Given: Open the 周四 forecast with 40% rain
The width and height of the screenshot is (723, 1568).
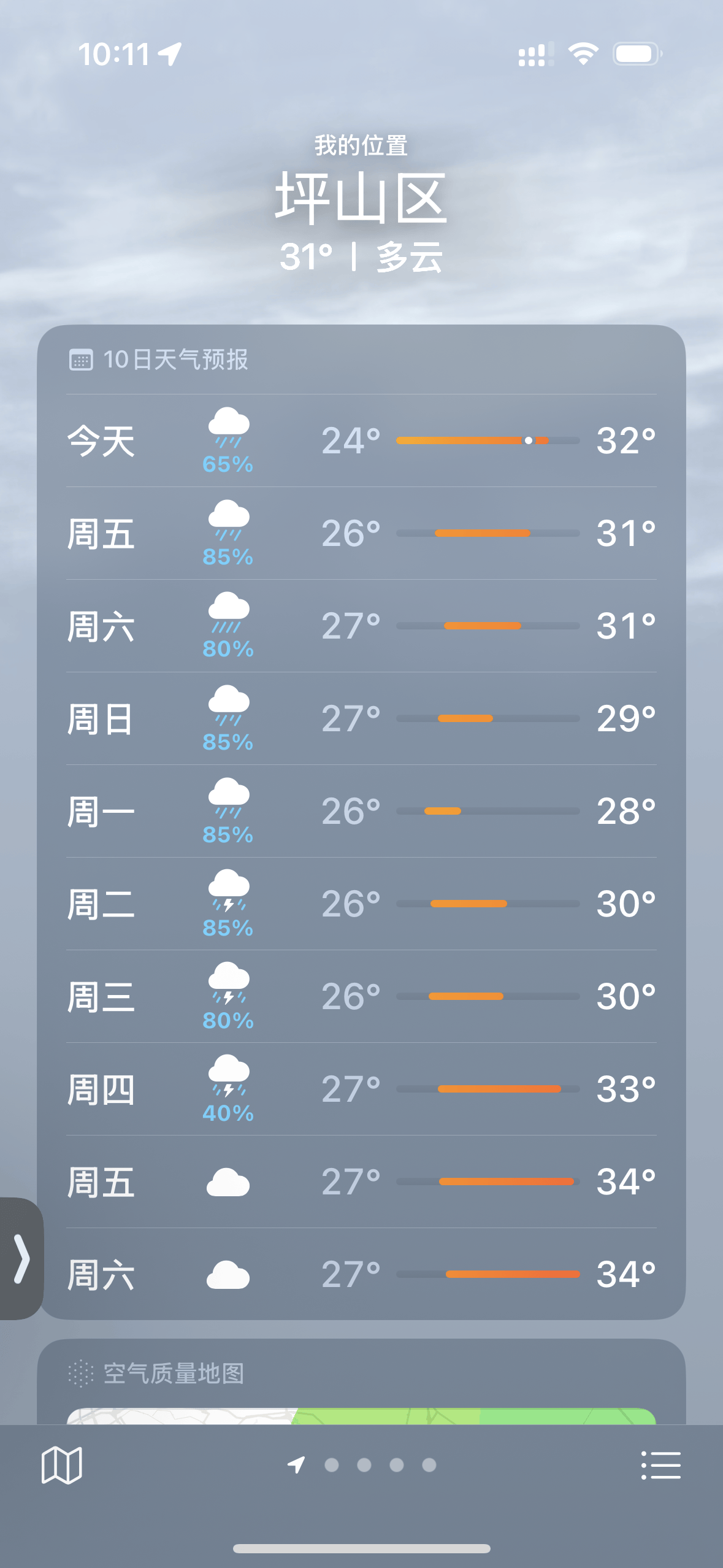Looking at the screenshot, I should [x=361, y=1090].
